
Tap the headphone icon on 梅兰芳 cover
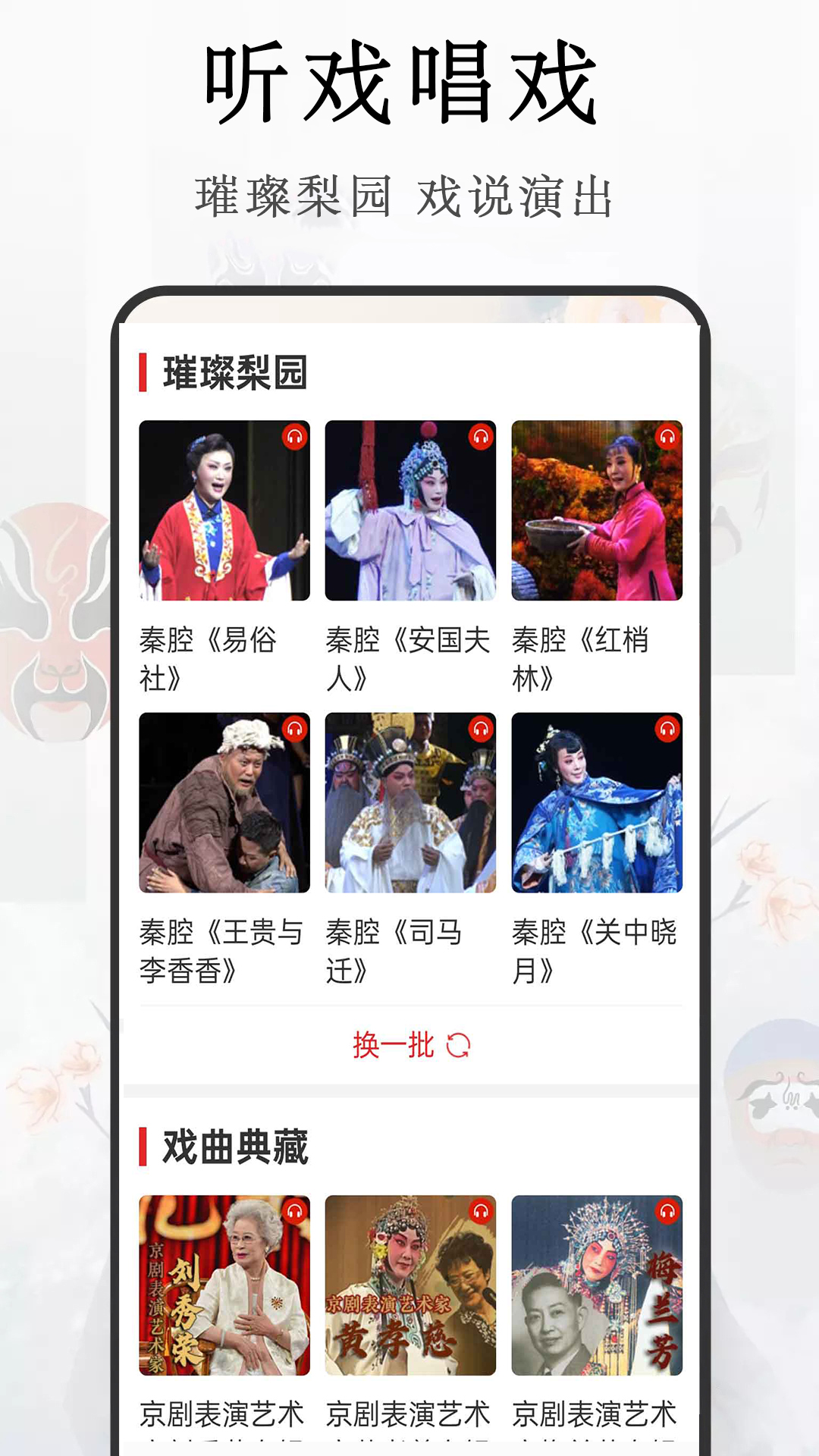coord(668,1209)
